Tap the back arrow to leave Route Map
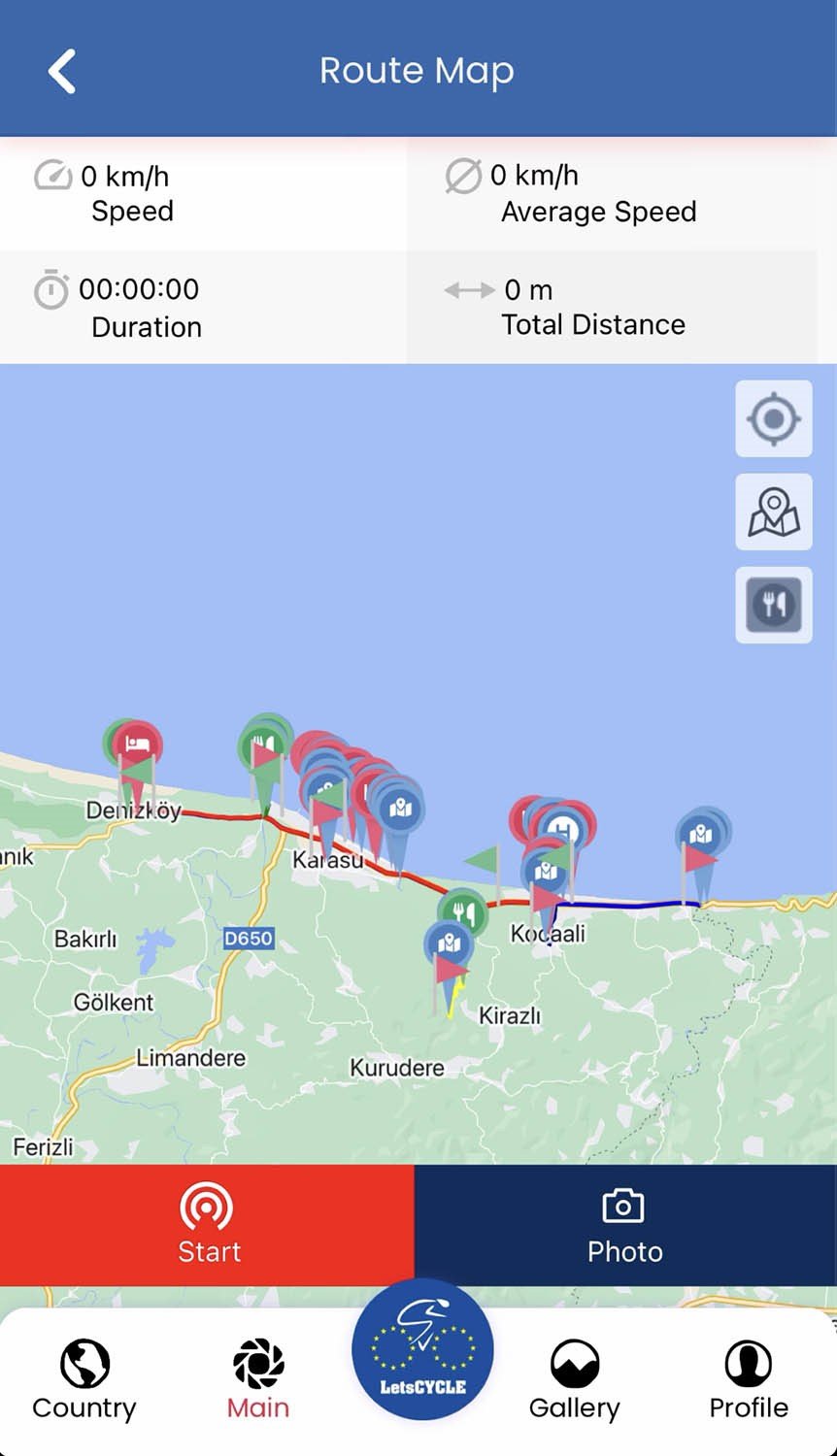The image size is (837, 1456). [x=61, y=70]
